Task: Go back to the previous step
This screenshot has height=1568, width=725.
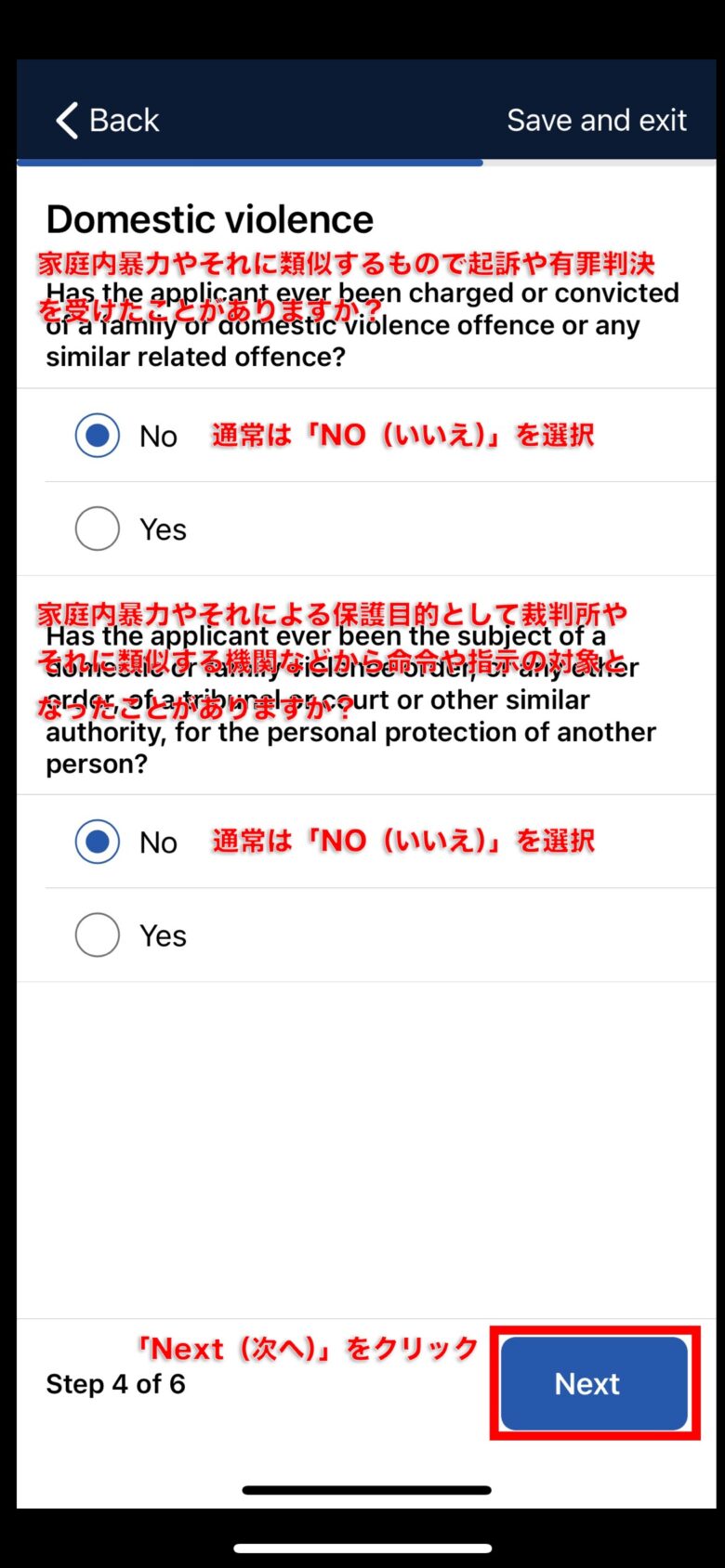Action: 107,120
